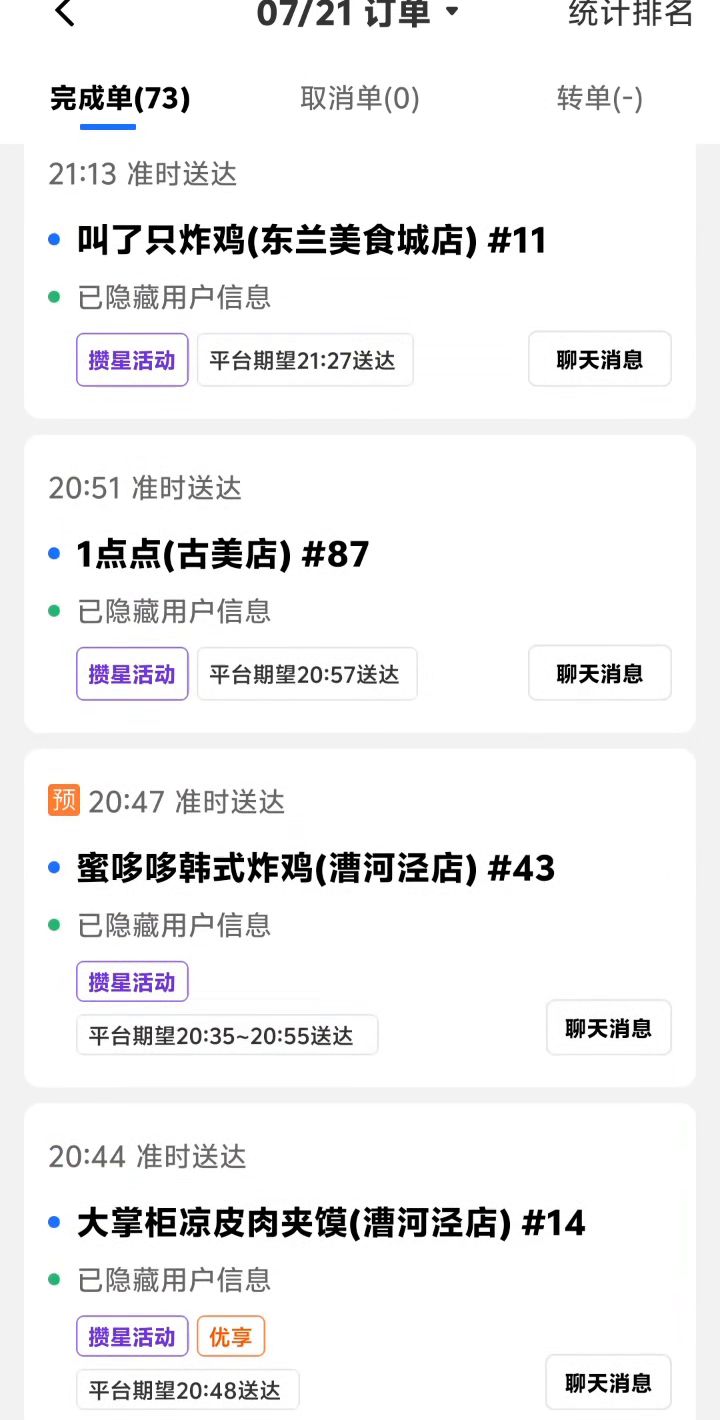Open the 07/21 订单 date dropdown
Viewport: 720px width, 1420px height.
(x=357, y=13)
